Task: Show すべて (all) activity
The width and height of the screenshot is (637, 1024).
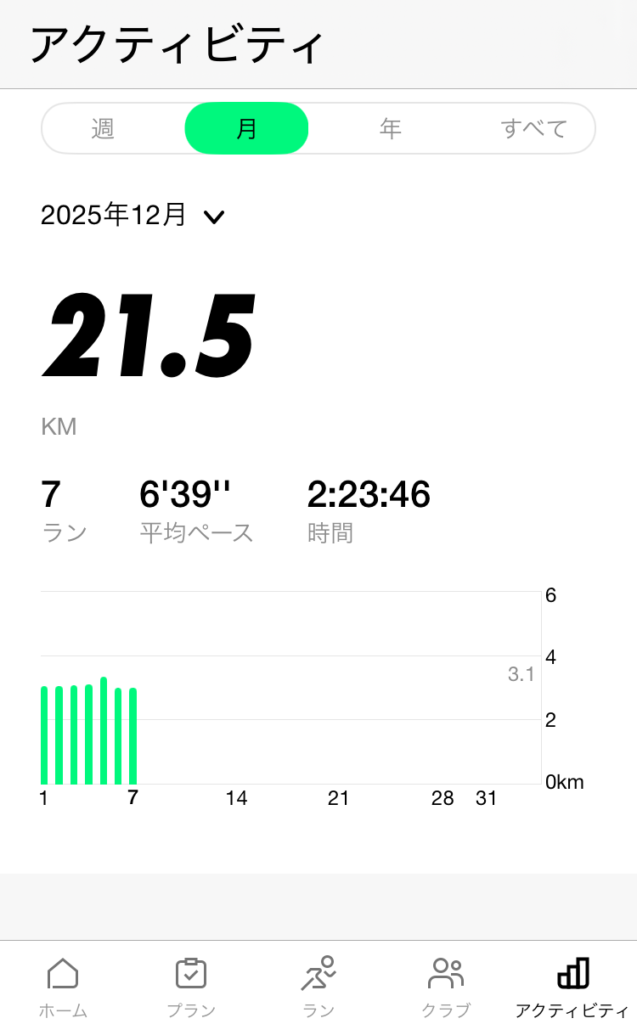Action: (534, 129)
